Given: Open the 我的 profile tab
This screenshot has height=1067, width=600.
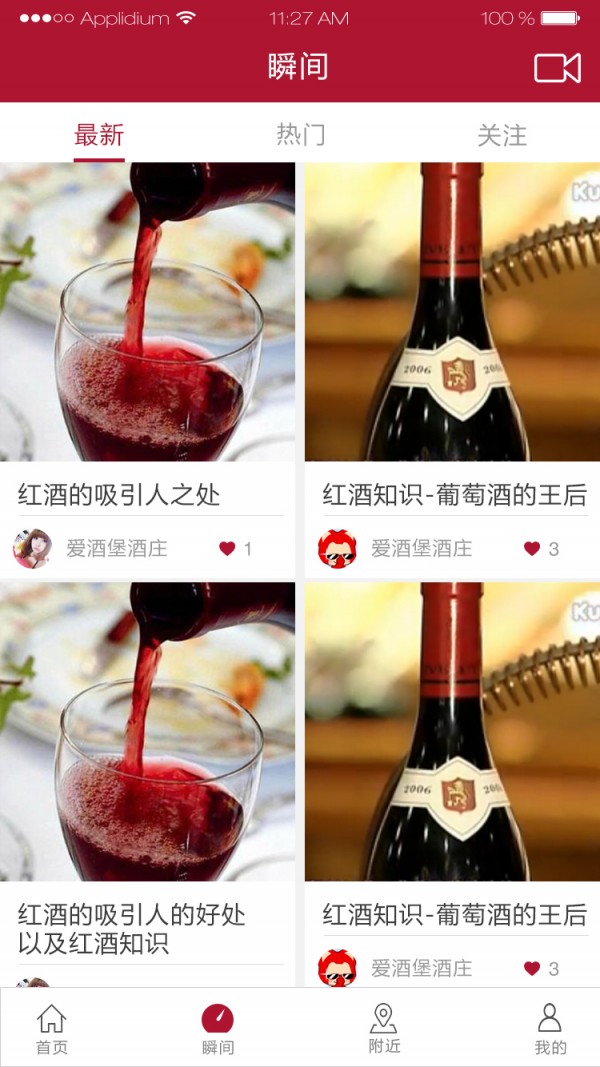Looking at the screenshot, I should (x=550, y=1030).
